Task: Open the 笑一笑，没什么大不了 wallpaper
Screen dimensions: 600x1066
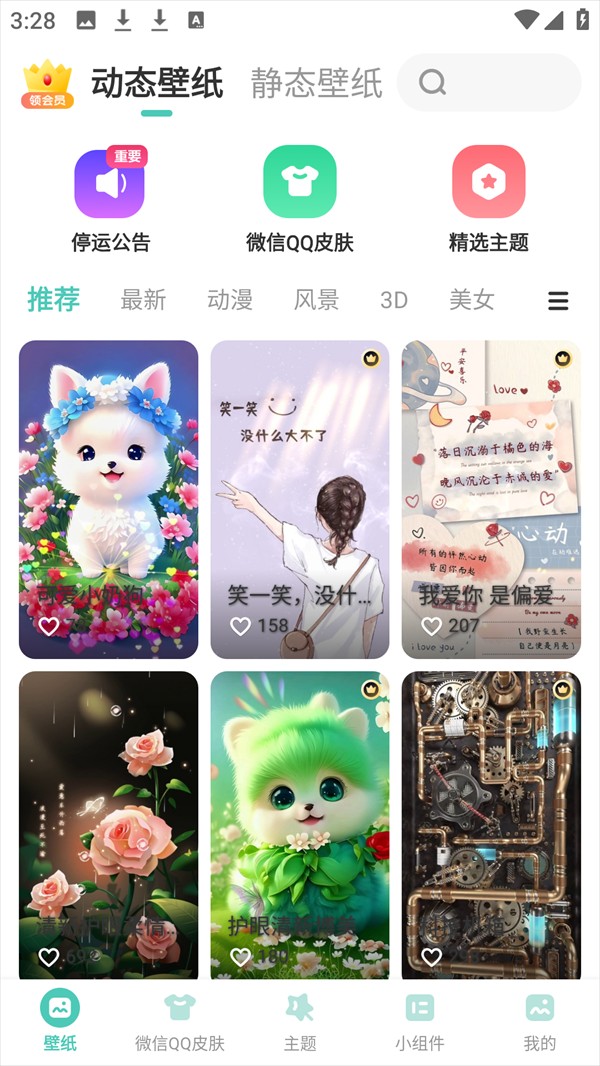Action: tap(299, 480)
